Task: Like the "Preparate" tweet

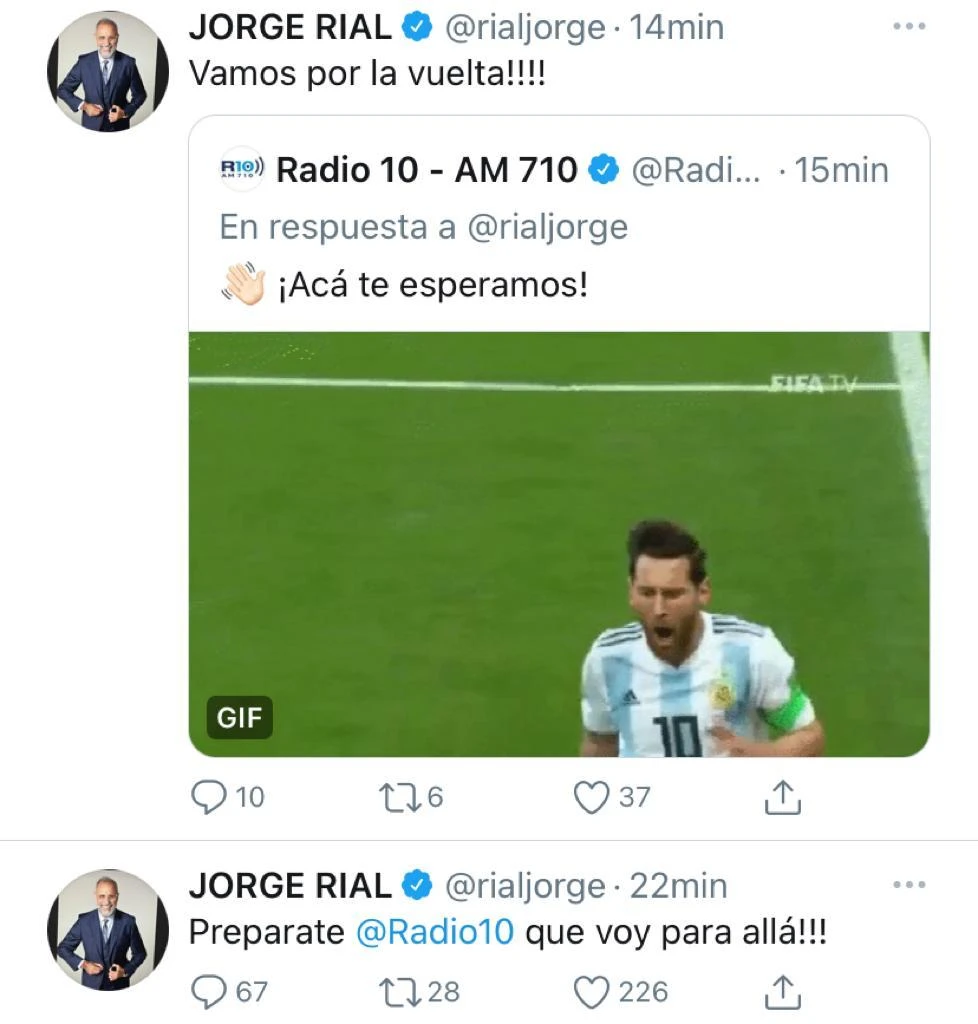Action: coord(591,991)
